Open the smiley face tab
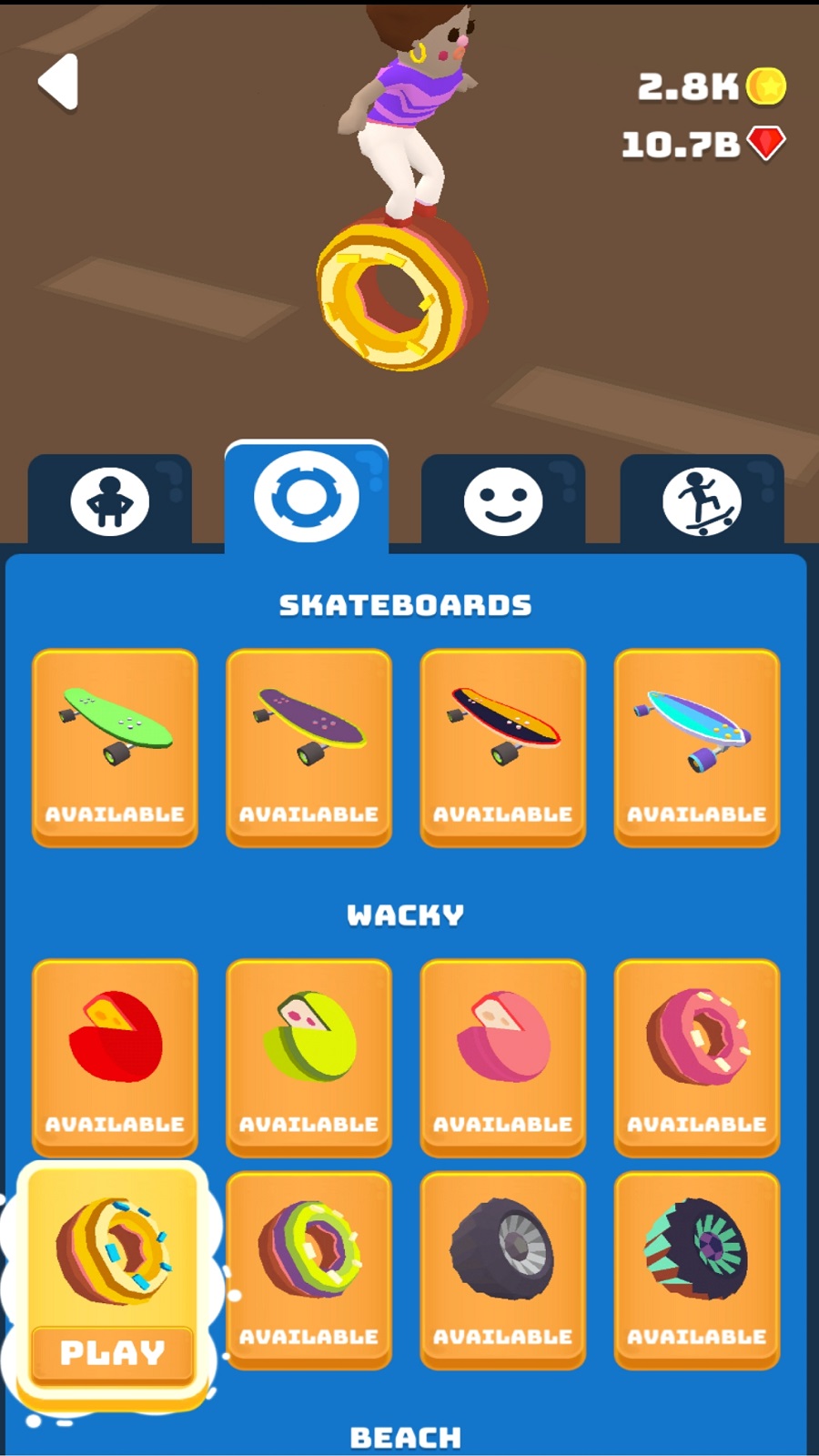This screenshot has width=819, height=1456. (x=502, y=500)
